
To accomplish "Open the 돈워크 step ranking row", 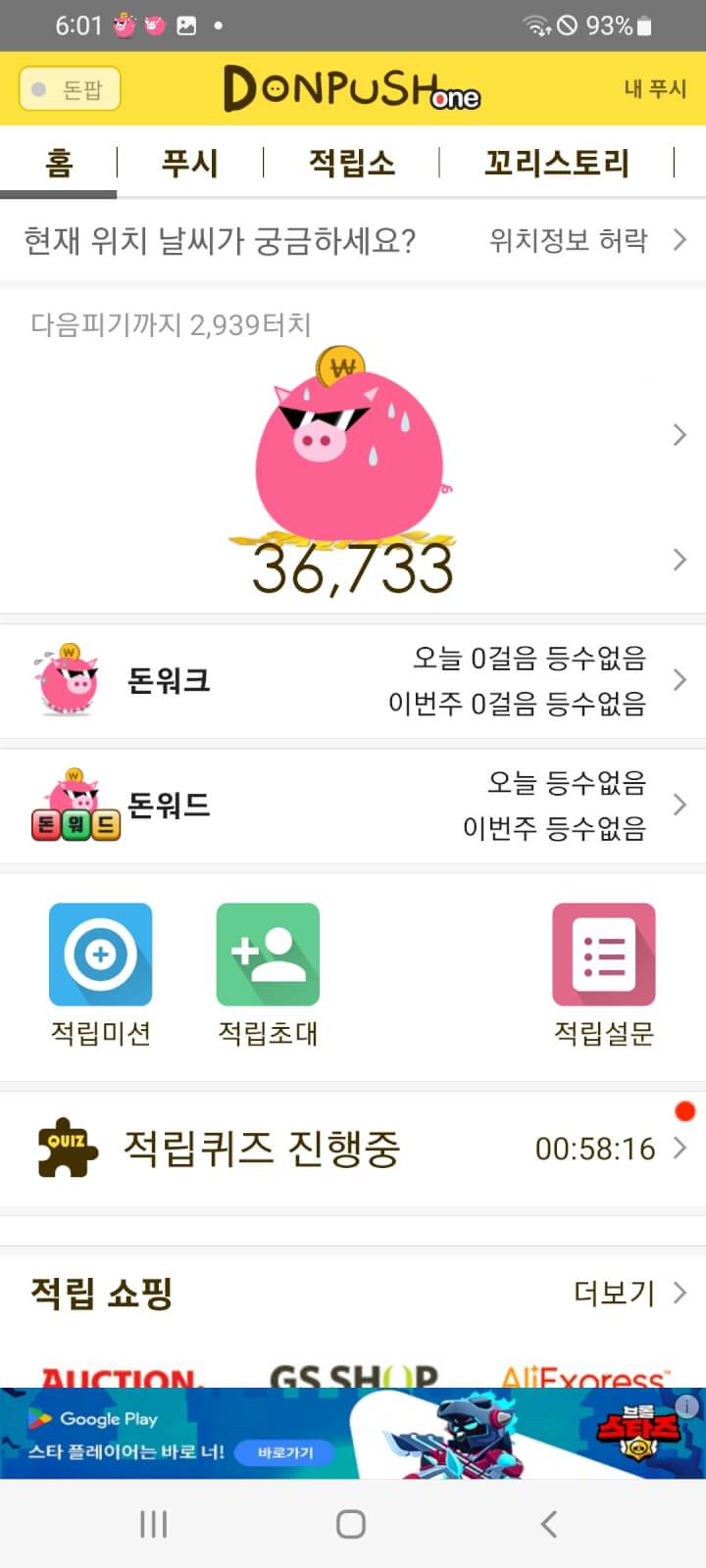I will (353, 680).
